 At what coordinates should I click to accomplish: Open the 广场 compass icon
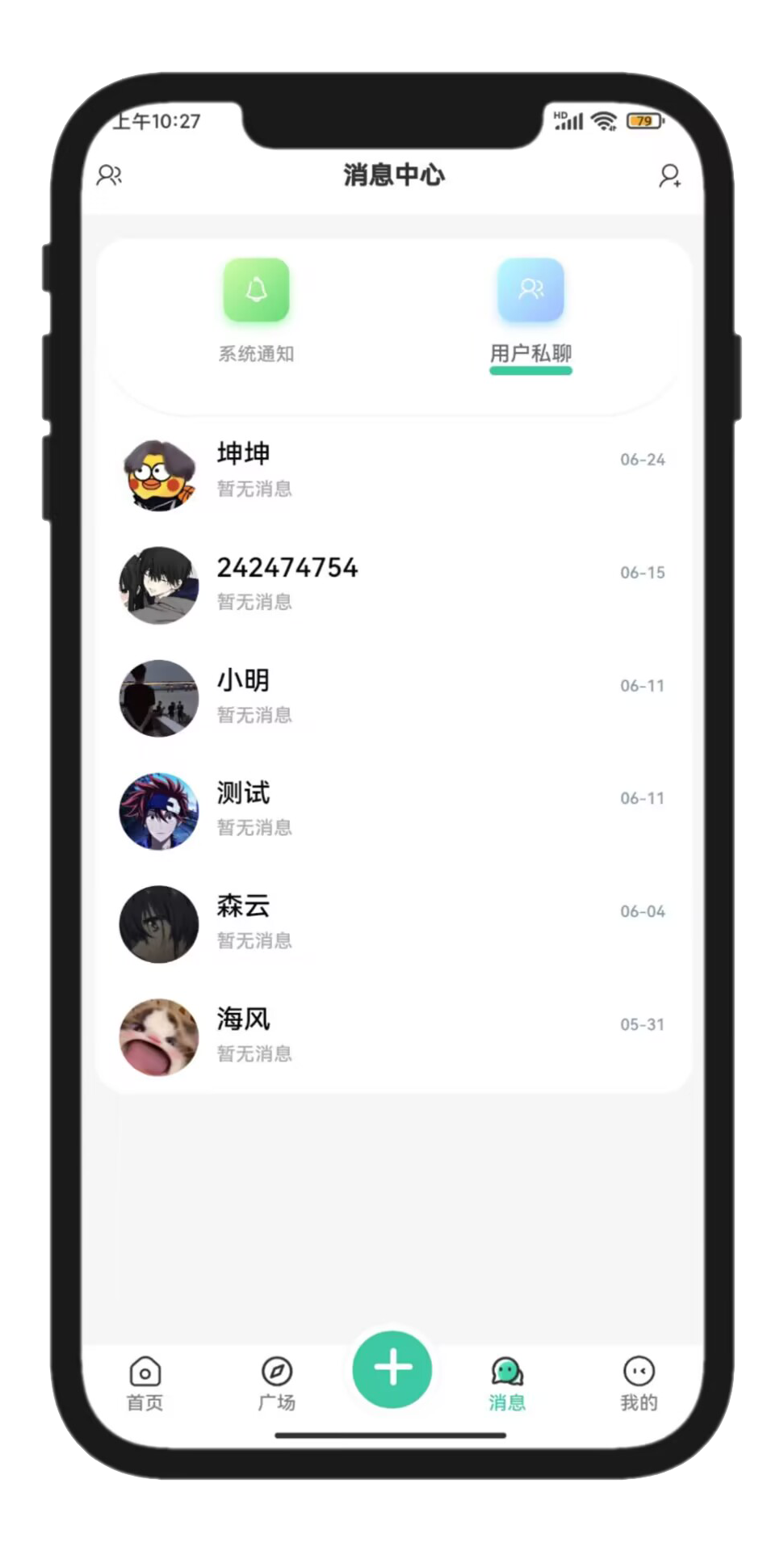[277, 1369]
